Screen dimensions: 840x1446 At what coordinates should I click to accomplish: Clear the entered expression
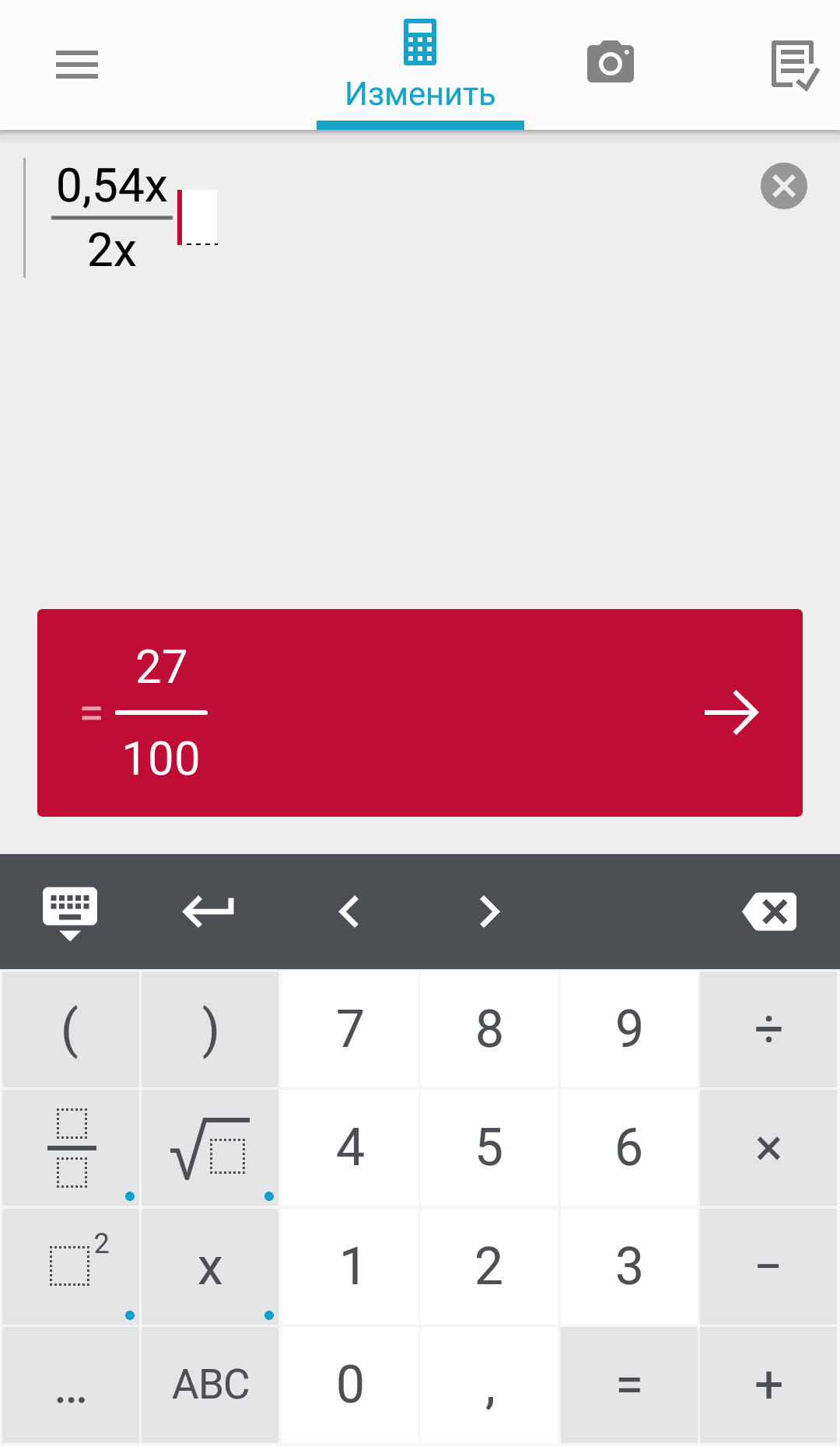tap(784, 186)
